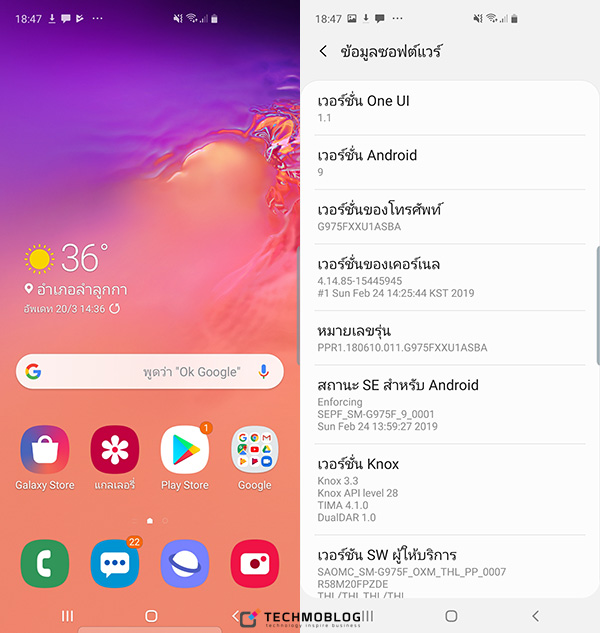Open the Google apps folder
Viewport: 600px width, 633px height.
(x=254, y=450)
